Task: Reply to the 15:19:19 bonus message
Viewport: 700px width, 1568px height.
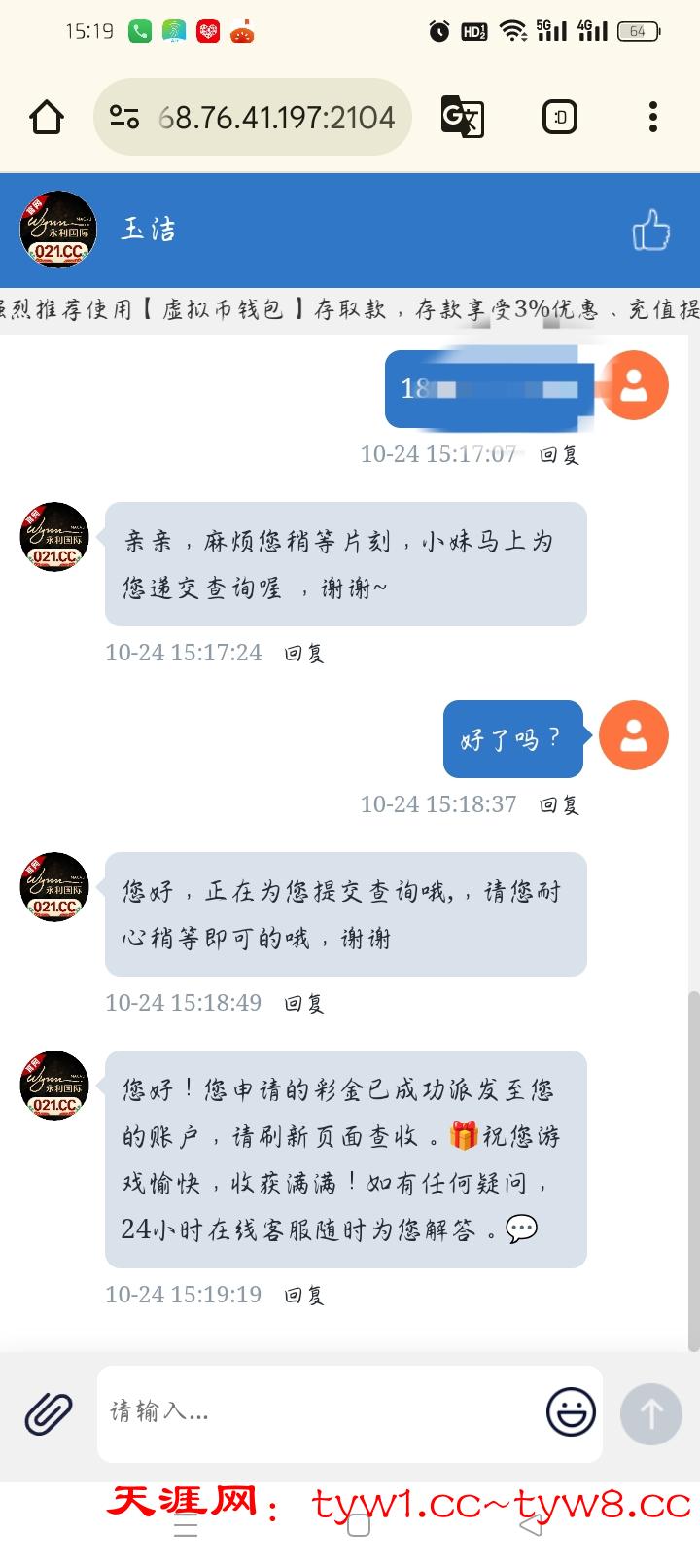Action: (x=303, y=1295)
